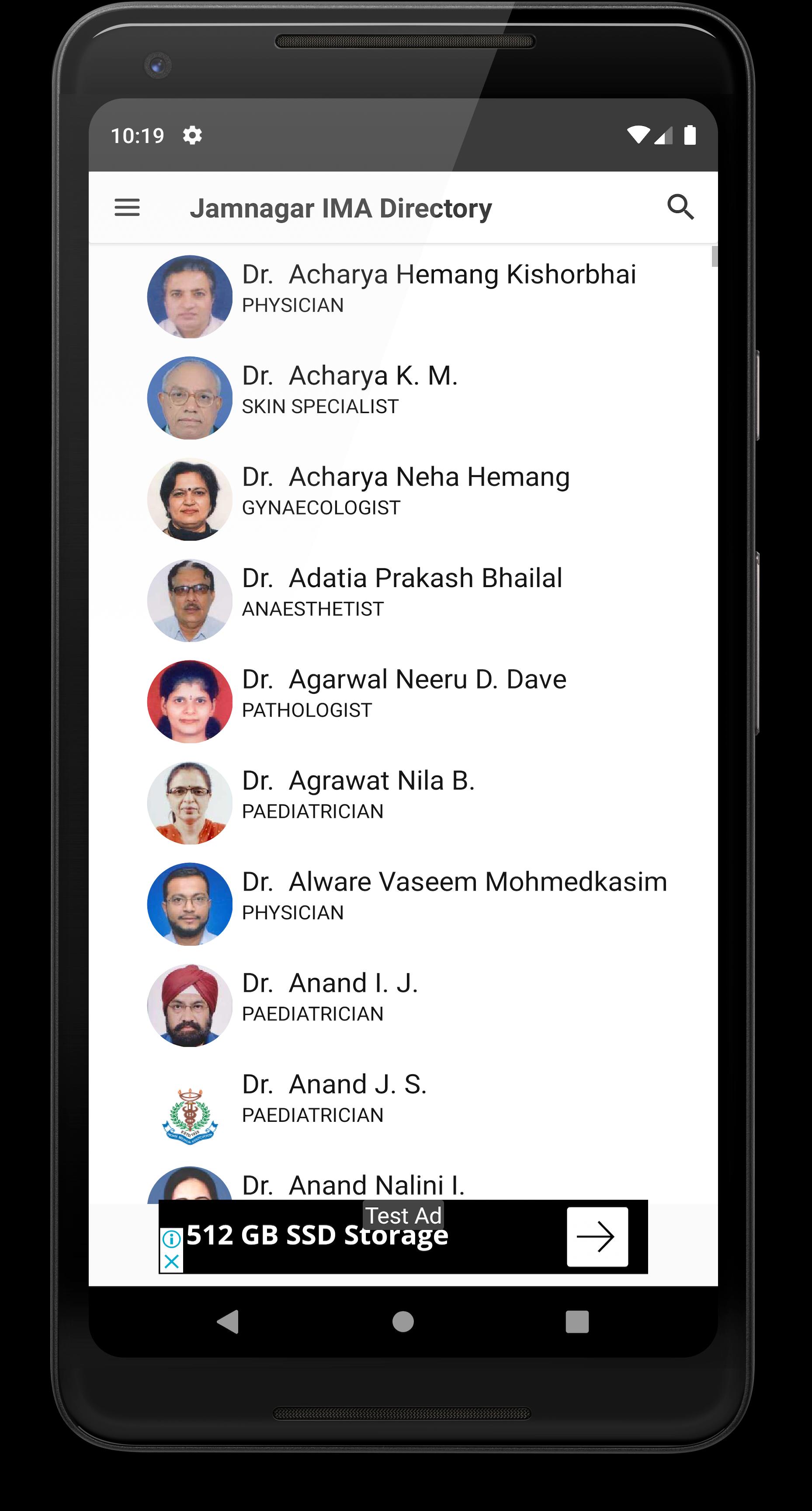Open the search magnifier icon
The image size is (812, 1511).
pos(680,207)
